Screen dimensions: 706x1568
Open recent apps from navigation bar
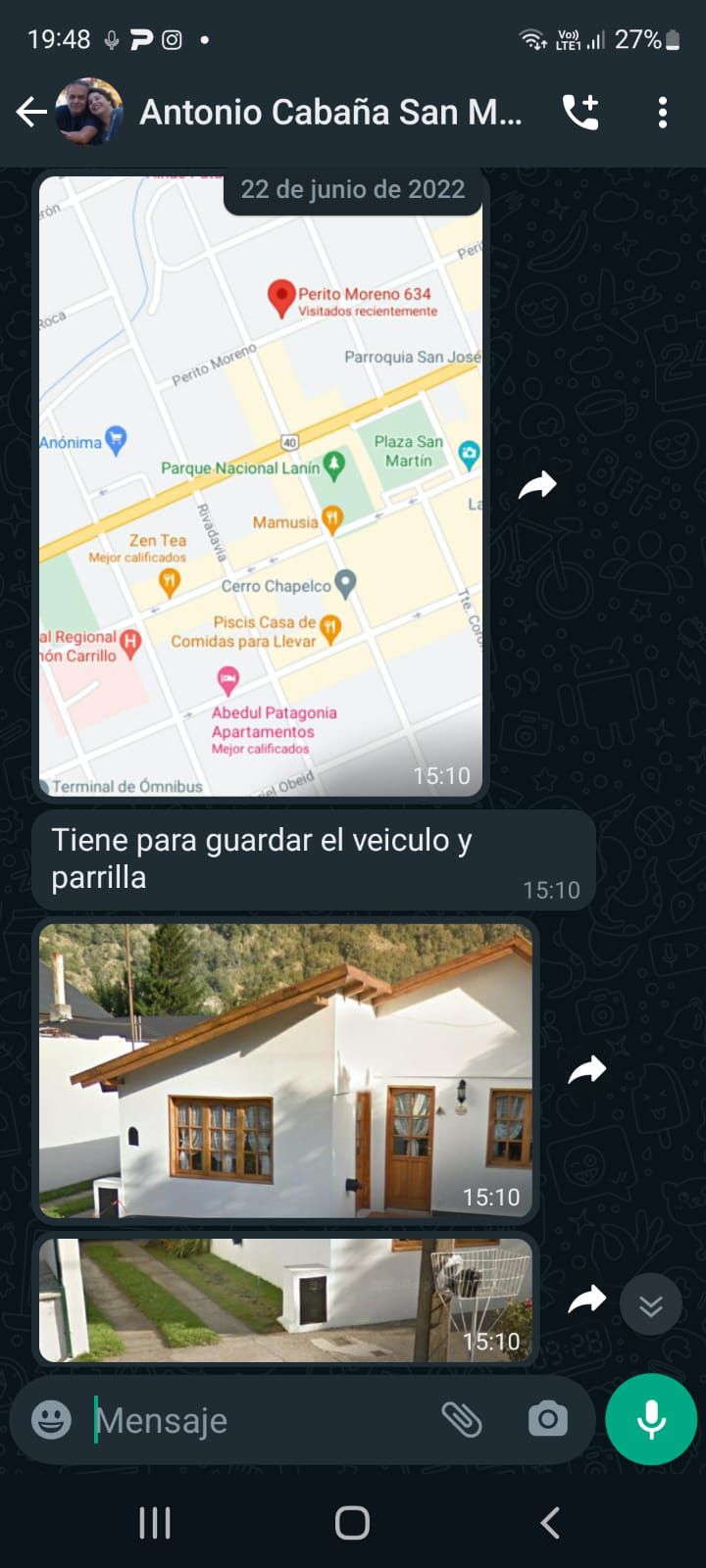(155, 1523)
